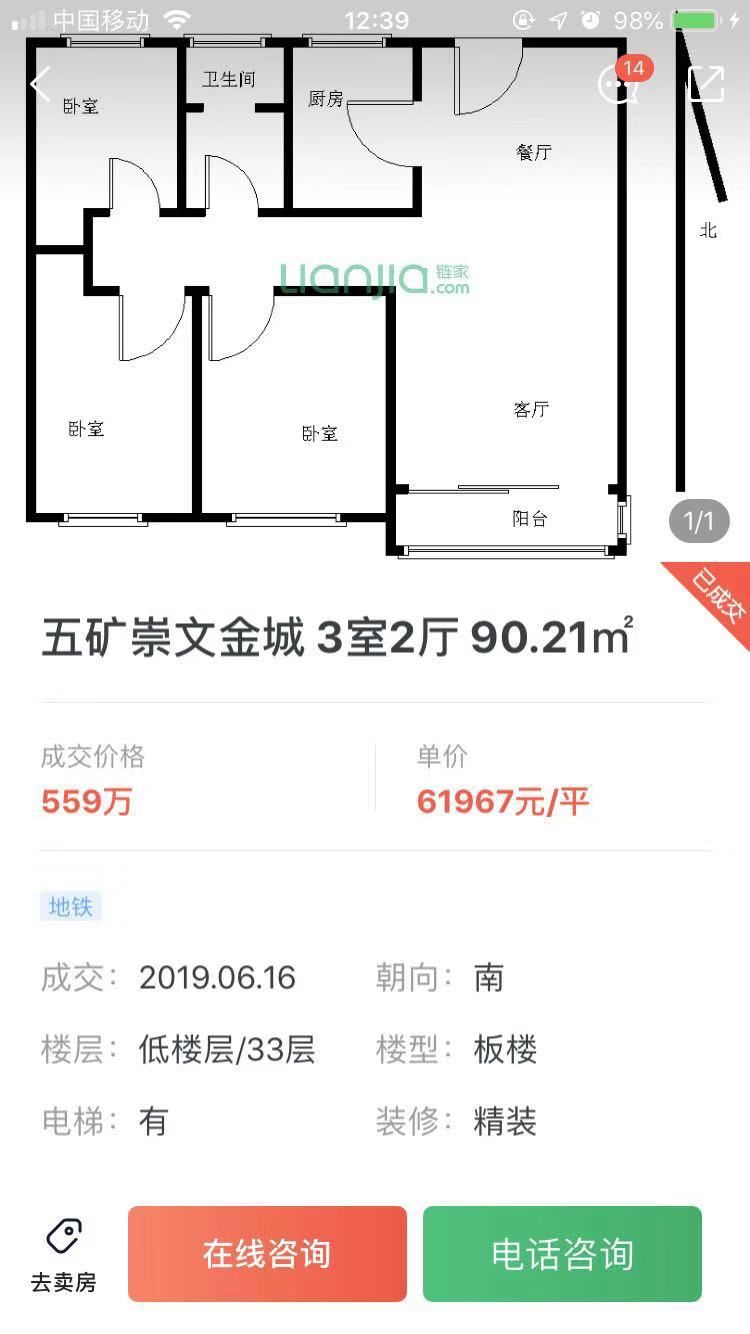Tap 电话咨询 to call an agent
750x1334 pixels.
(x=562, y=1253)
